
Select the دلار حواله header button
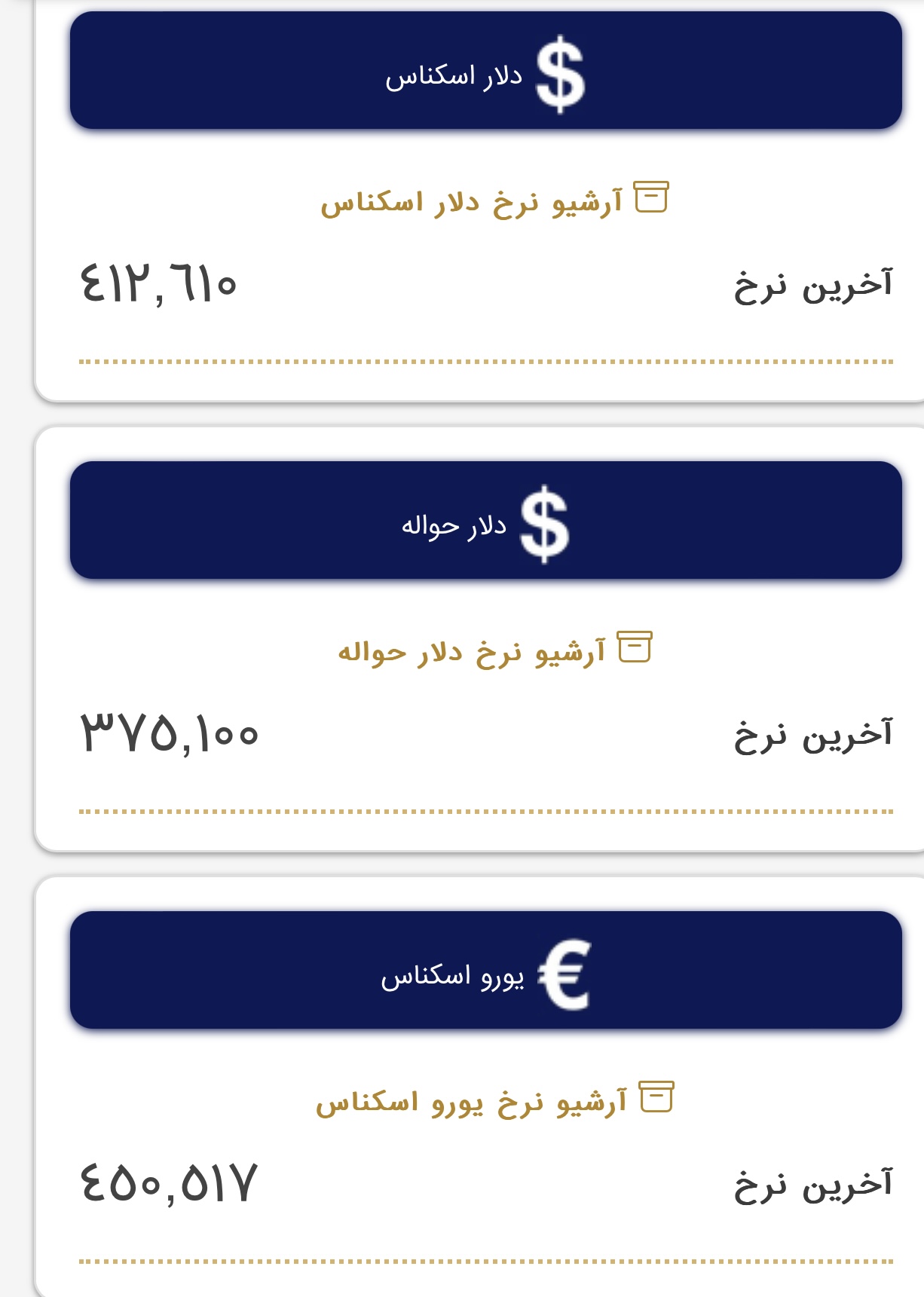tap(485, 521)
